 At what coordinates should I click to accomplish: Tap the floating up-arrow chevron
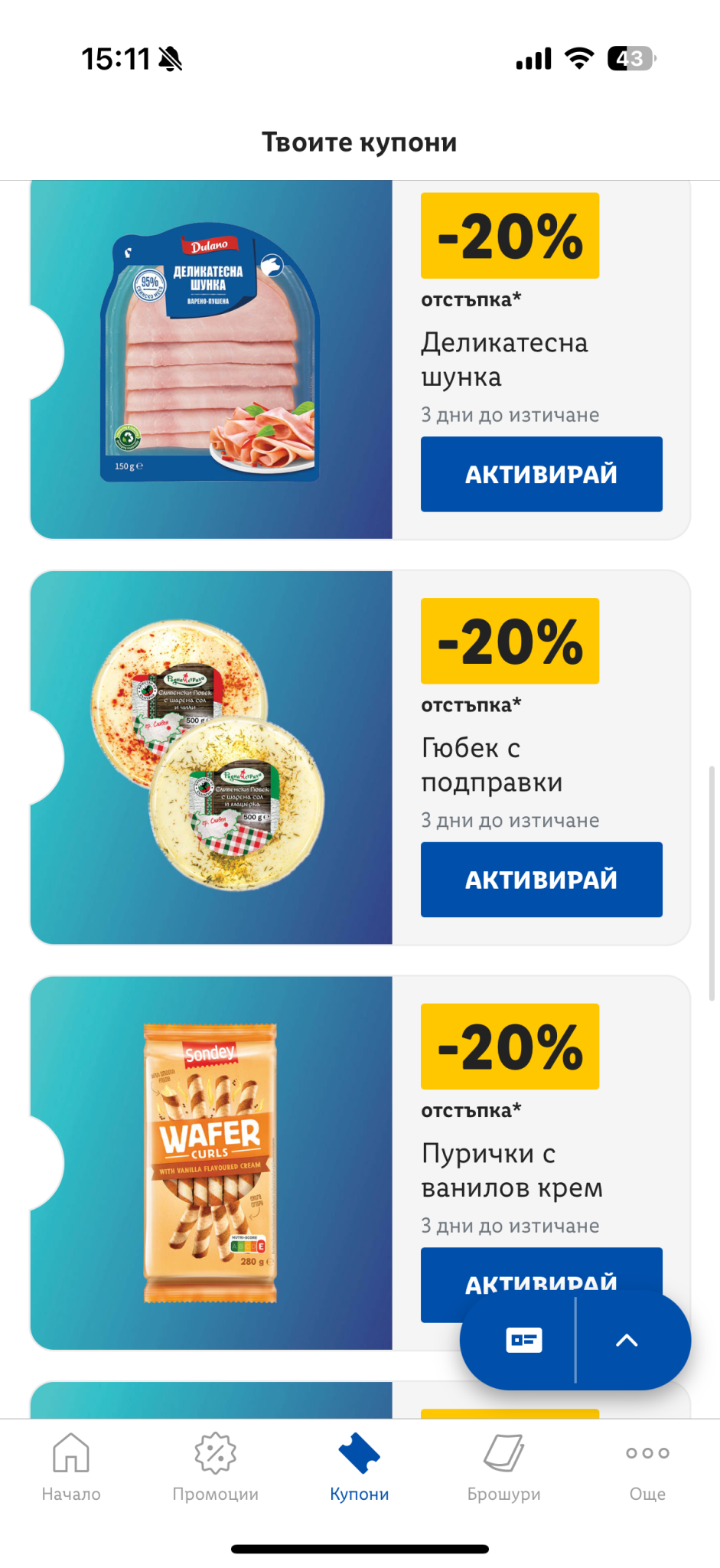[x=627, y=1340]
